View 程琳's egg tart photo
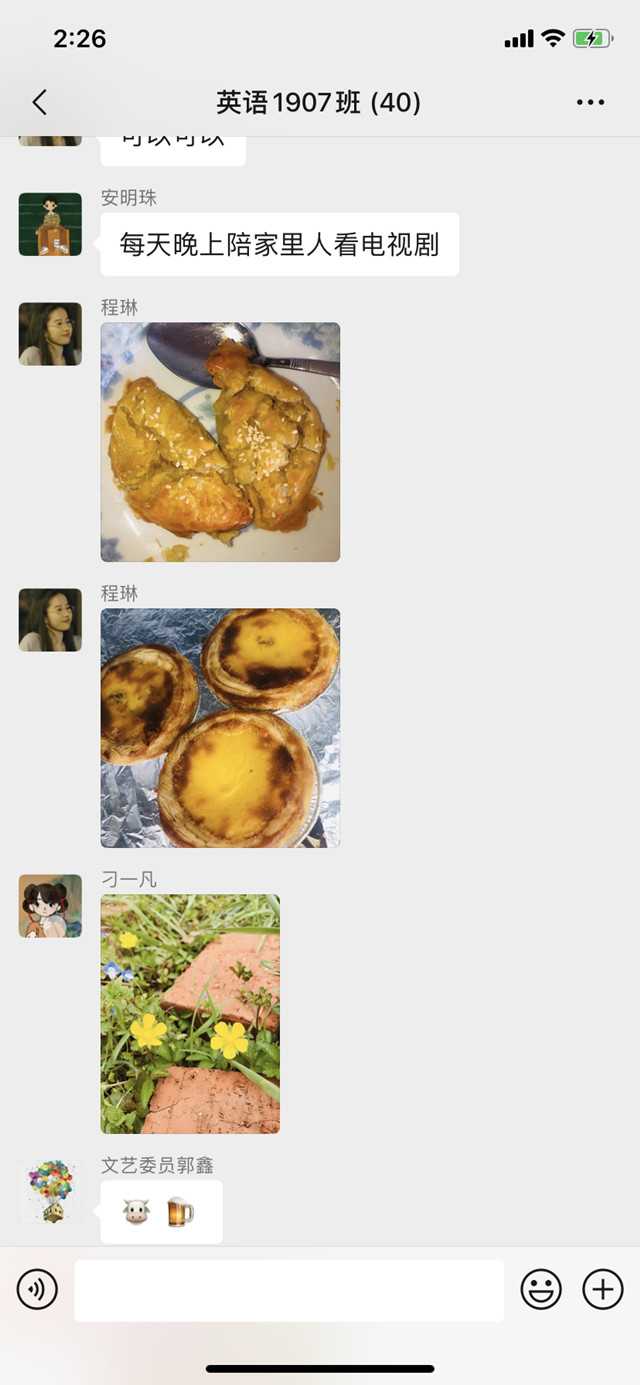The height and width of the screenshot is (1385, 640). [x=220, y=727]
